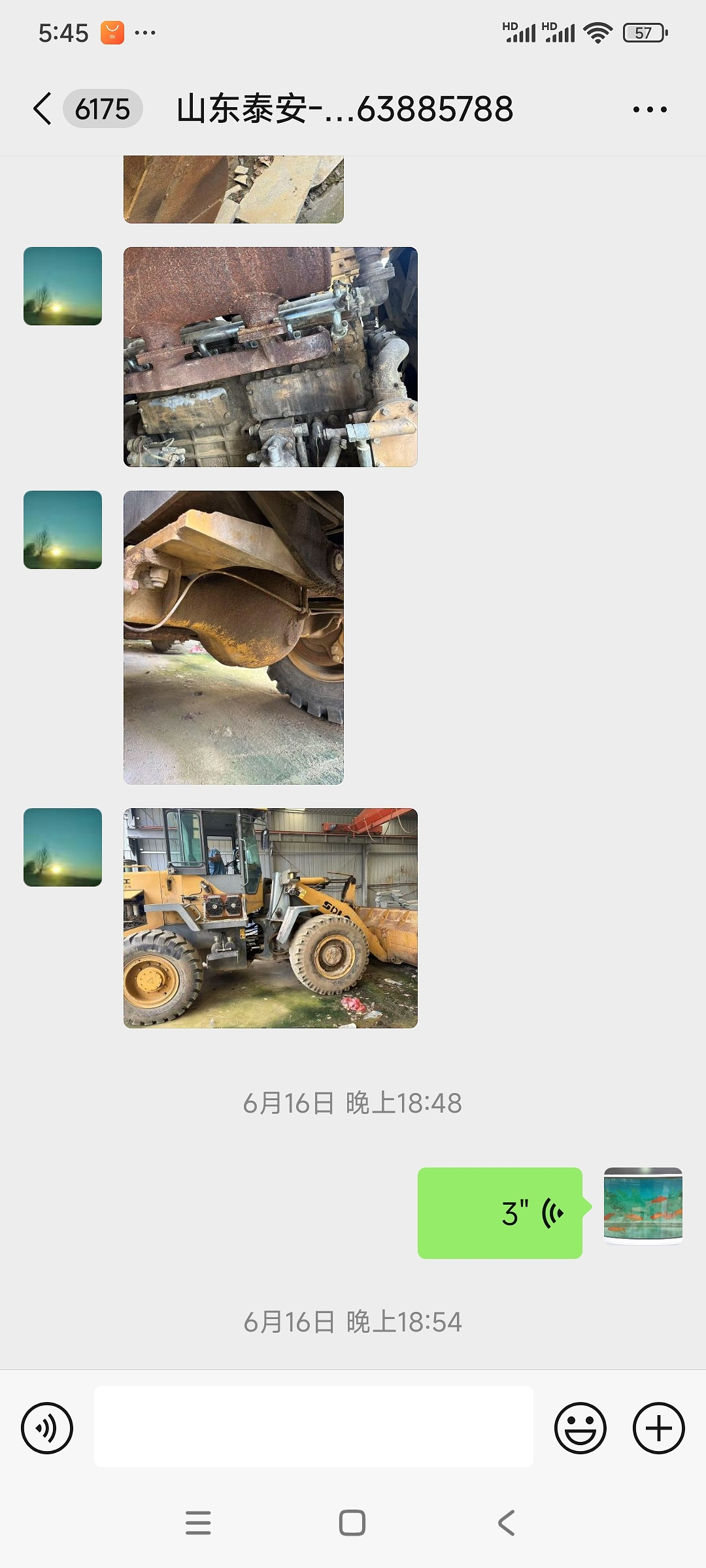The width and height of the screenshot is (706, 1568).
Task: Open the partially visible photo at the top
Action: (233, 189)
